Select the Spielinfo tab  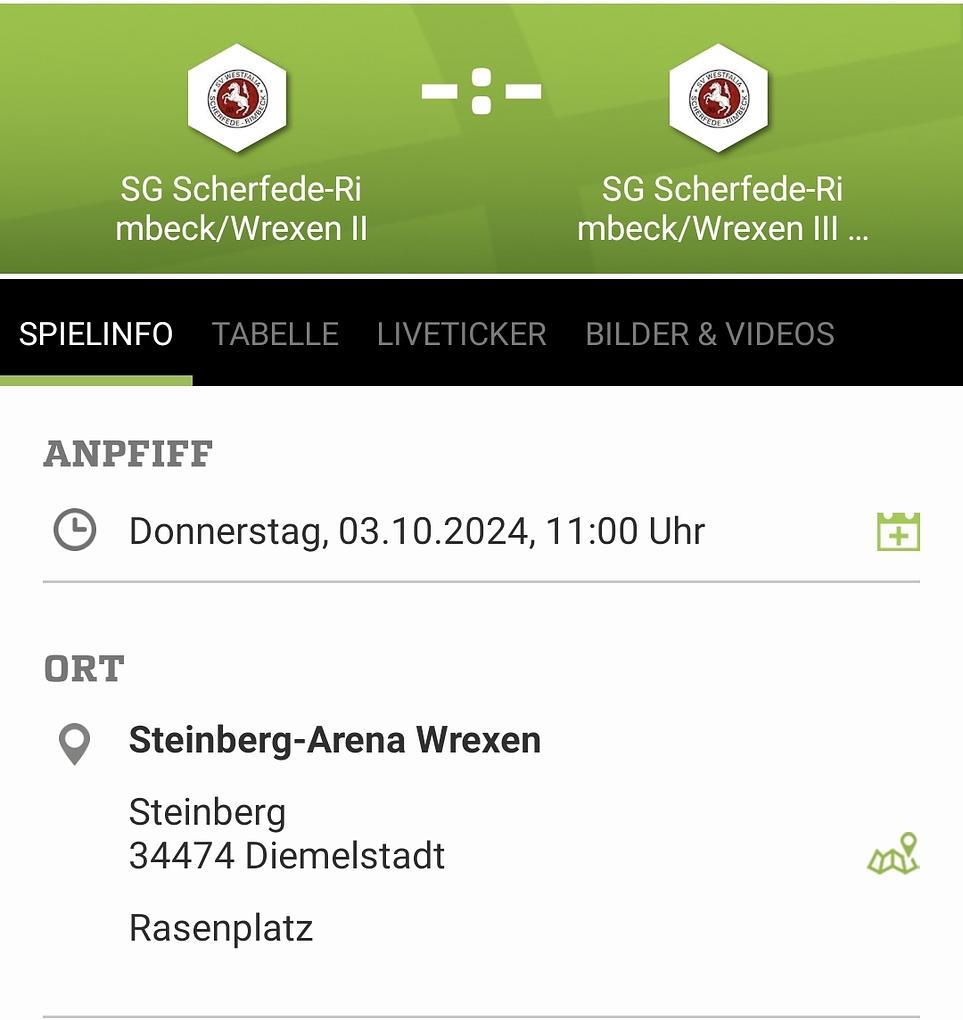tap(96, 334)
